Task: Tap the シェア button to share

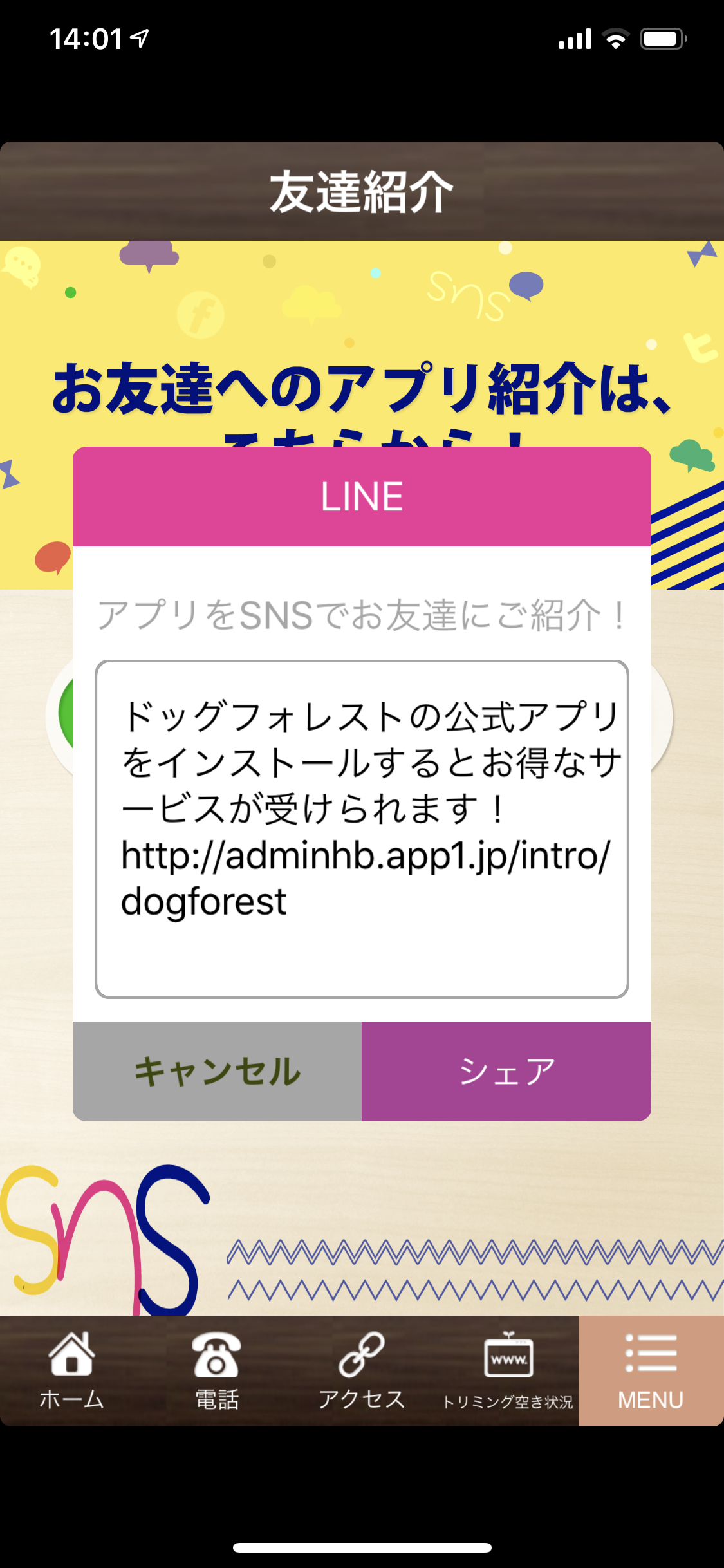Action: (x=506, y=1071)
